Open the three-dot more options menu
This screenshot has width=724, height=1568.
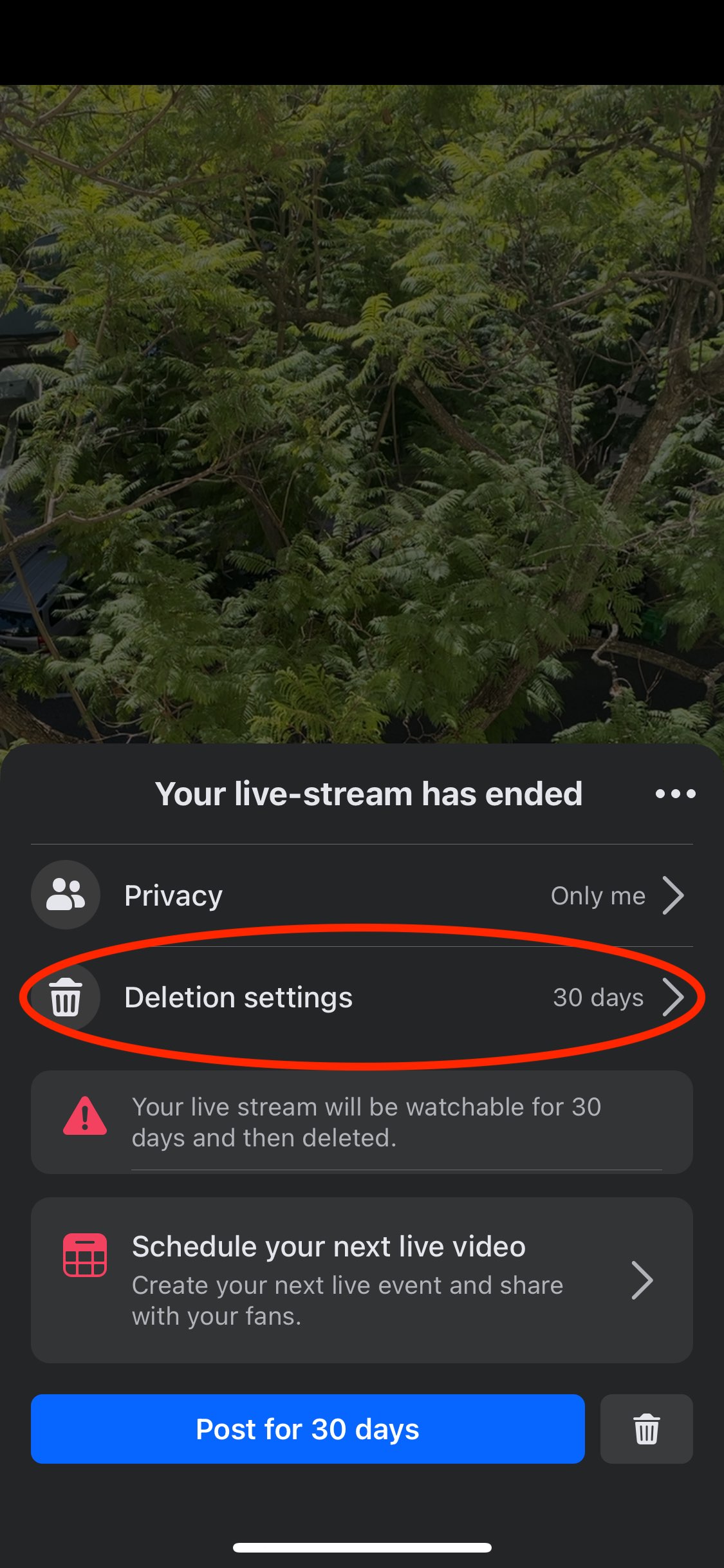coord(675,794)
